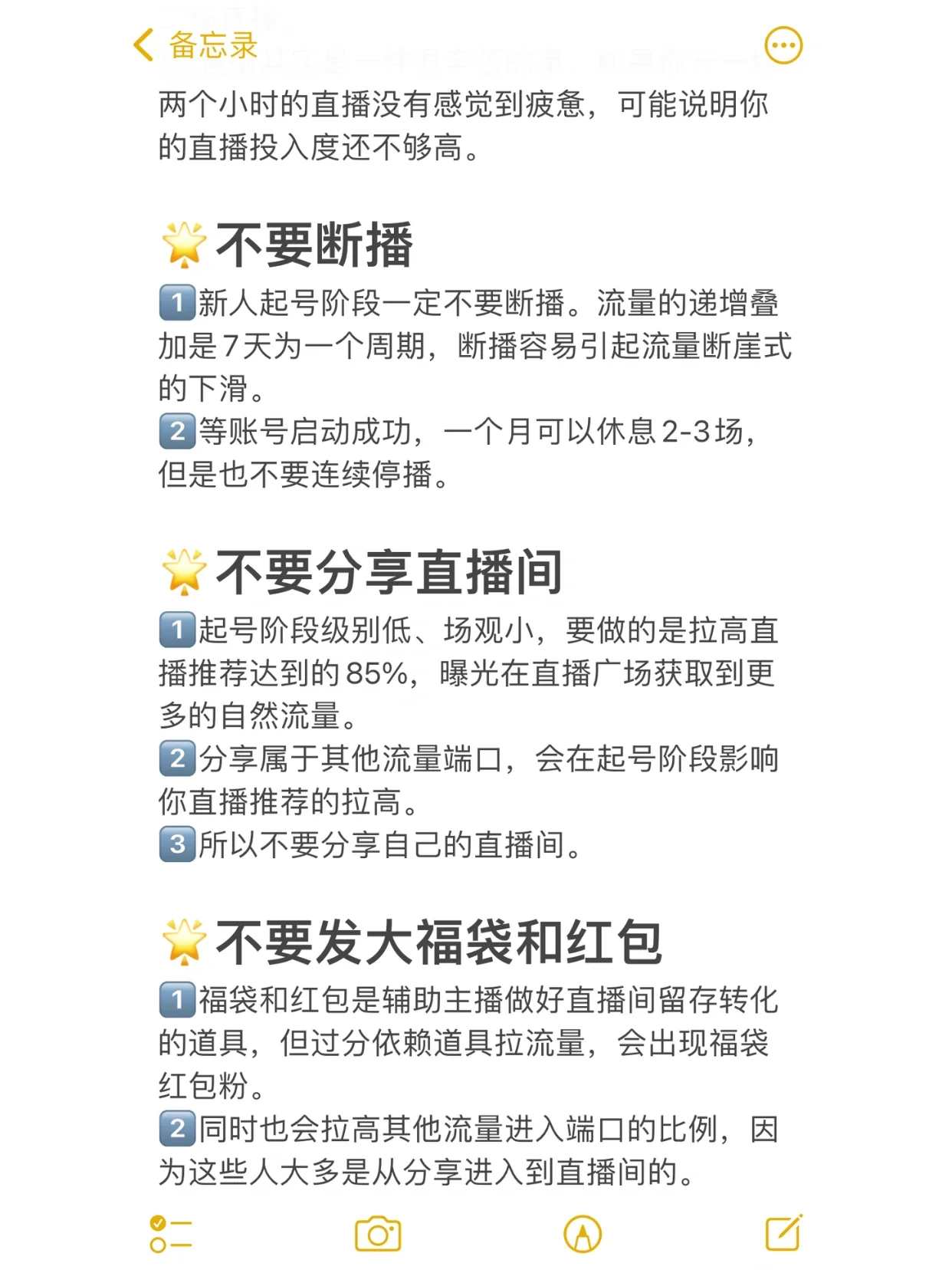Compose a new note
The image size is (952, 1273).
pyautogui.click(x=783, y=1233)
